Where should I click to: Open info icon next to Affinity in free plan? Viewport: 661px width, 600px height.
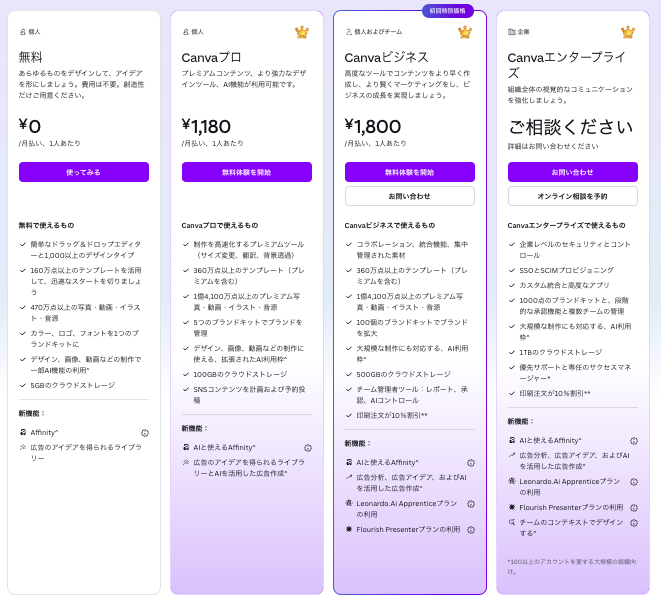tap(145, 433)
